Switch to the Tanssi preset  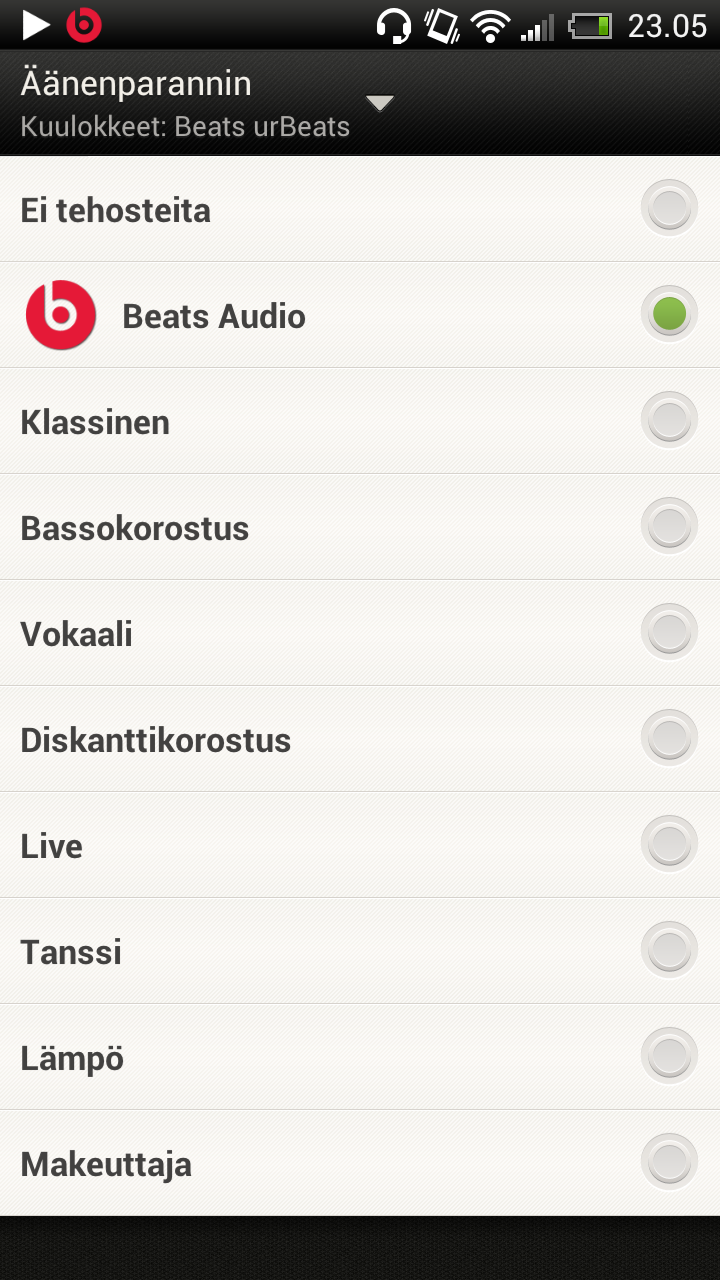360,951
